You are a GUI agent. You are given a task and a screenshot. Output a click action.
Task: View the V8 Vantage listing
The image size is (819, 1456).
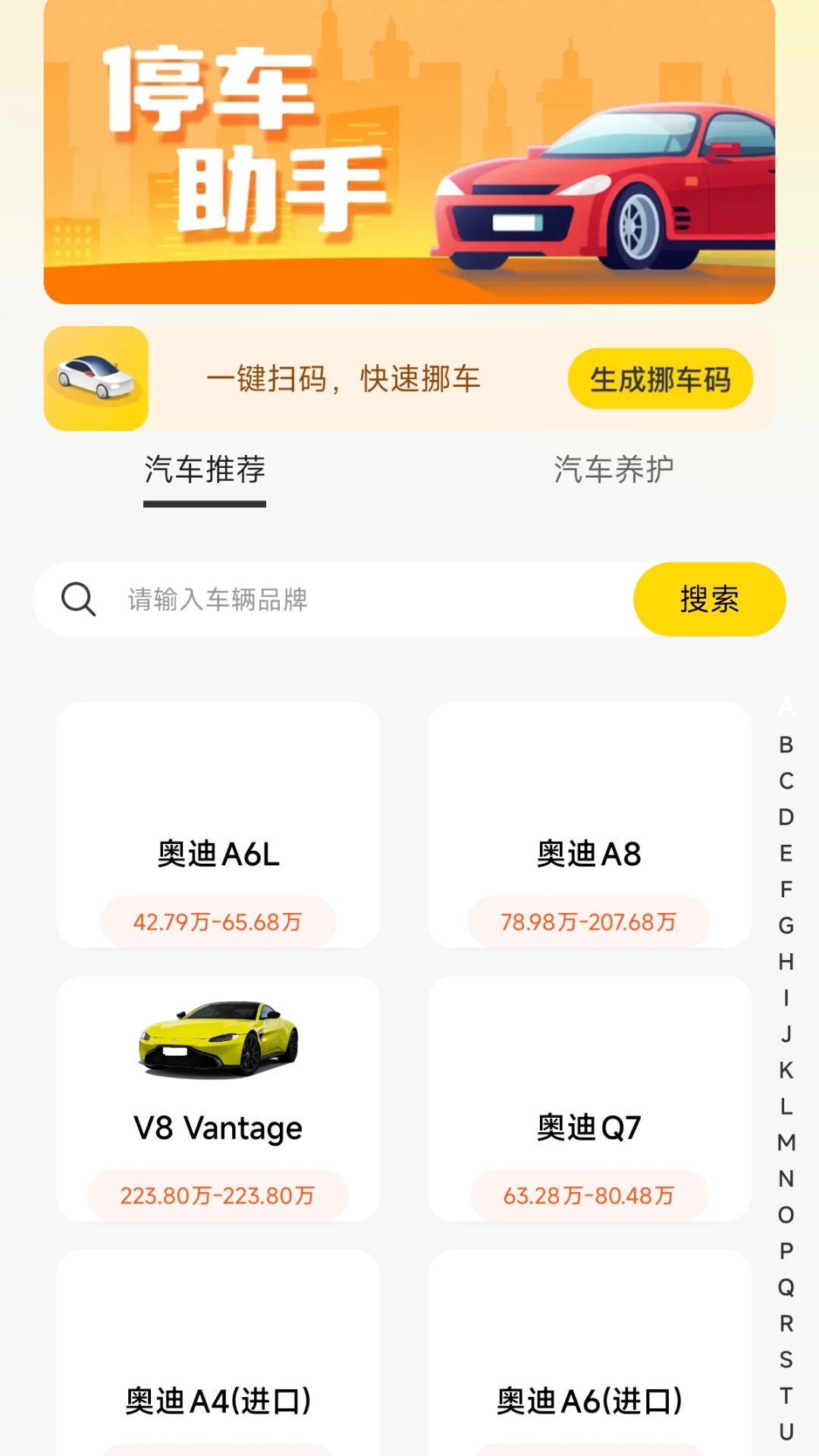(218, 1100)
